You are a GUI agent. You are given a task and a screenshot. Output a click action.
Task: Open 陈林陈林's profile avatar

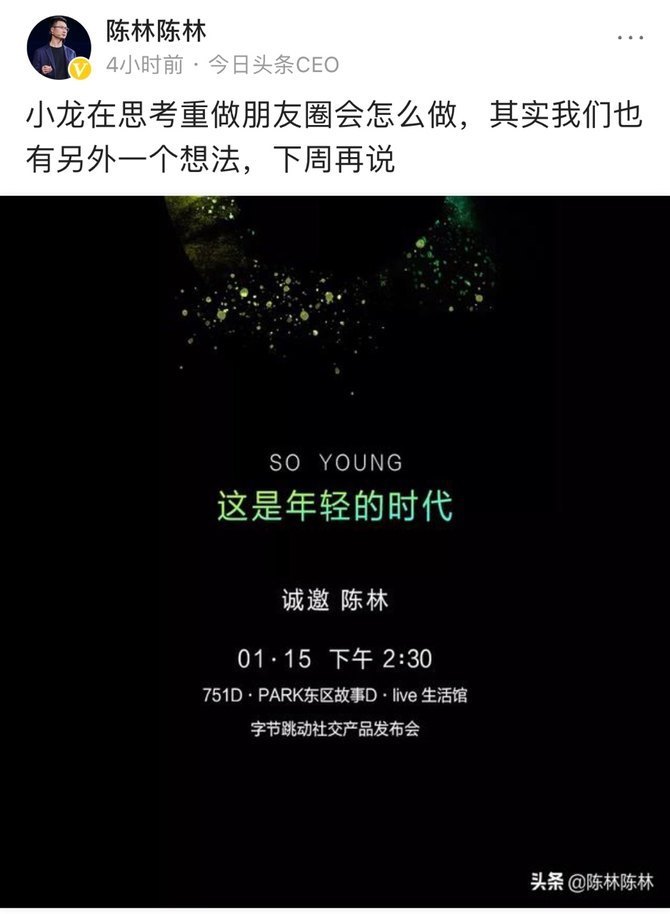point(57,48)
